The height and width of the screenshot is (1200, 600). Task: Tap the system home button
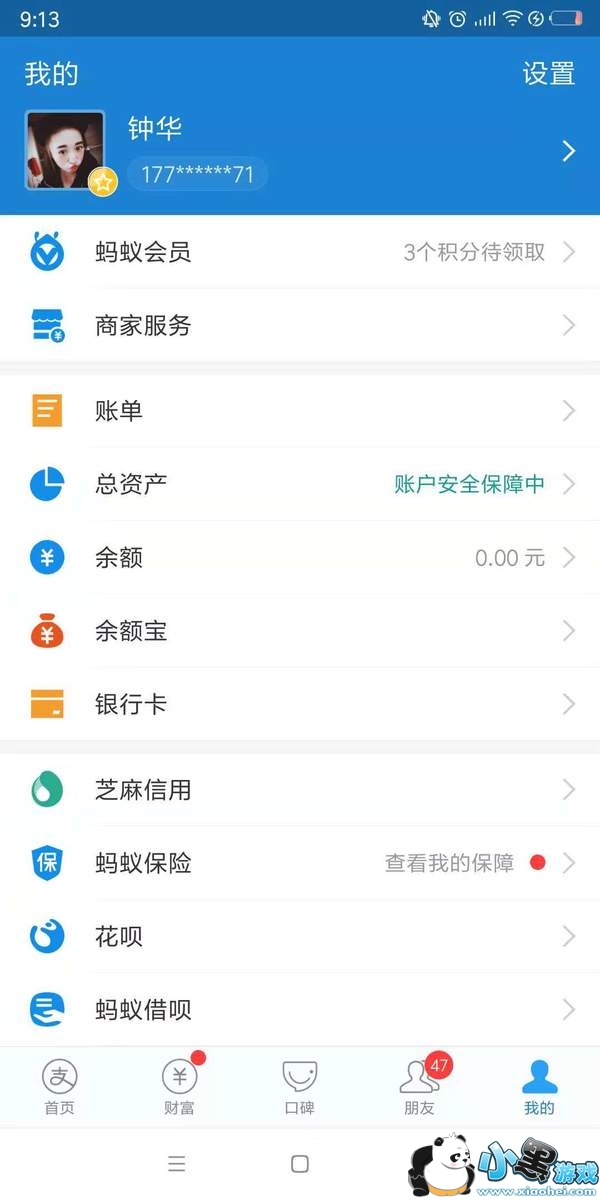299,1163
